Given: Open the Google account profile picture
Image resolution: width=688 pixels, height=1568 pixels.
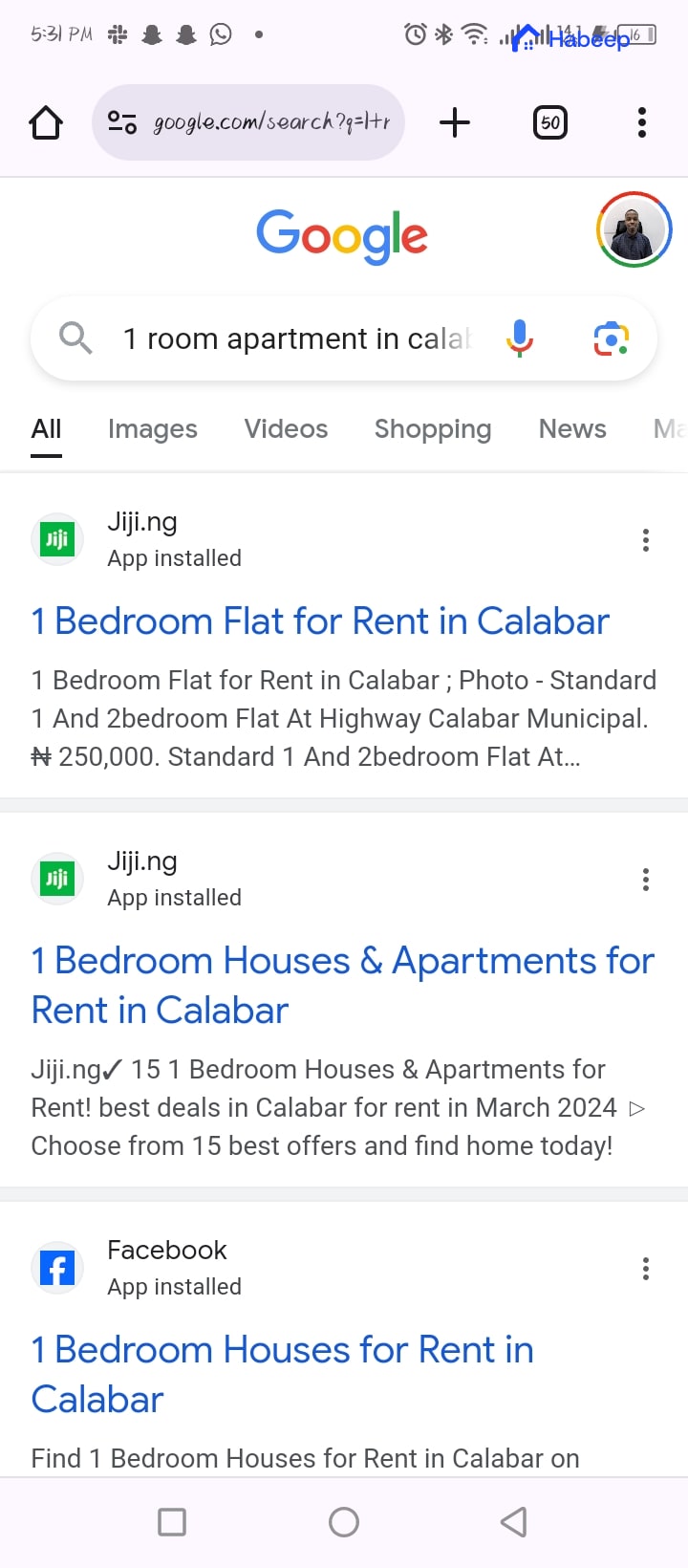Looking at the screenshot, I should coord(634,230).
